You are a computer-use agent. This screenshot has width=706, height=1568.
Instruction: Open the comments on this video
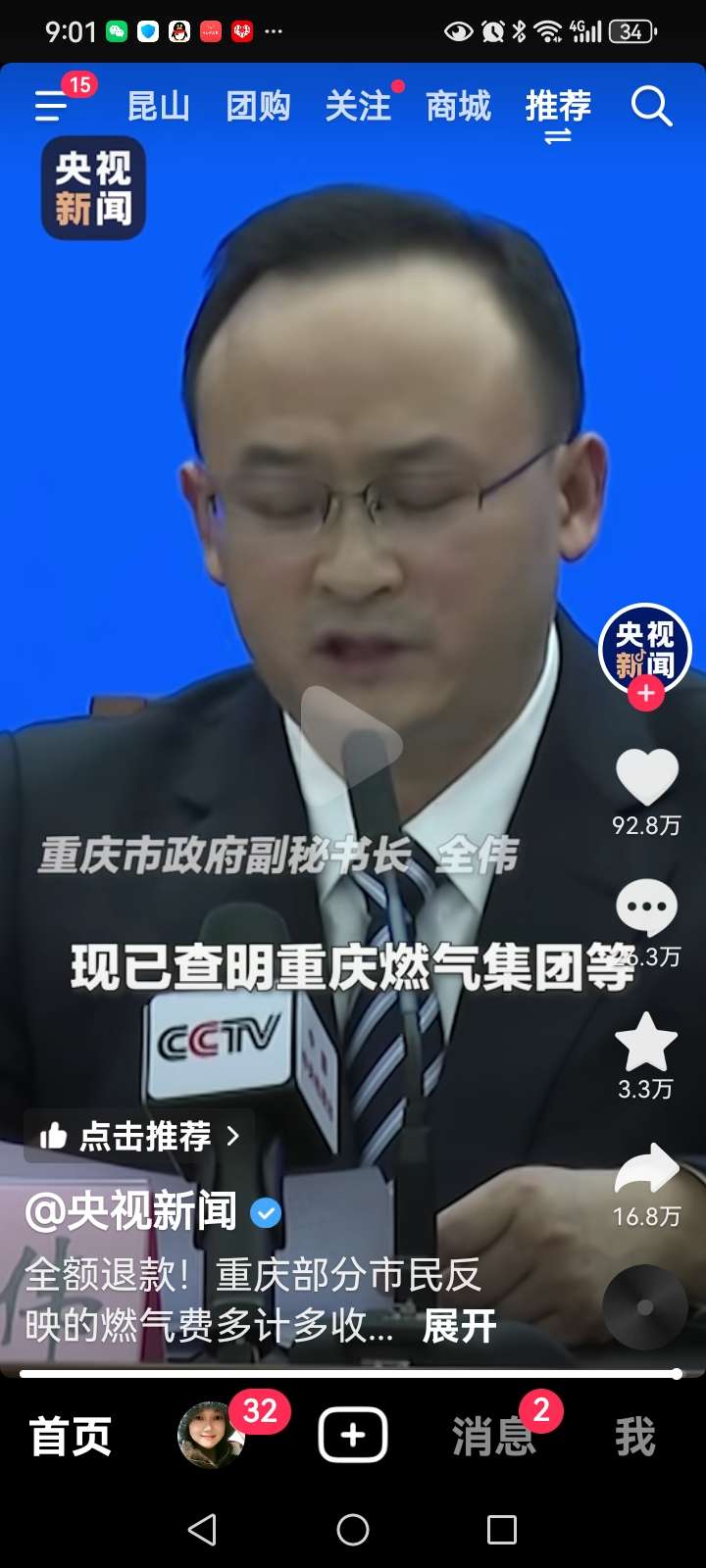646,907
